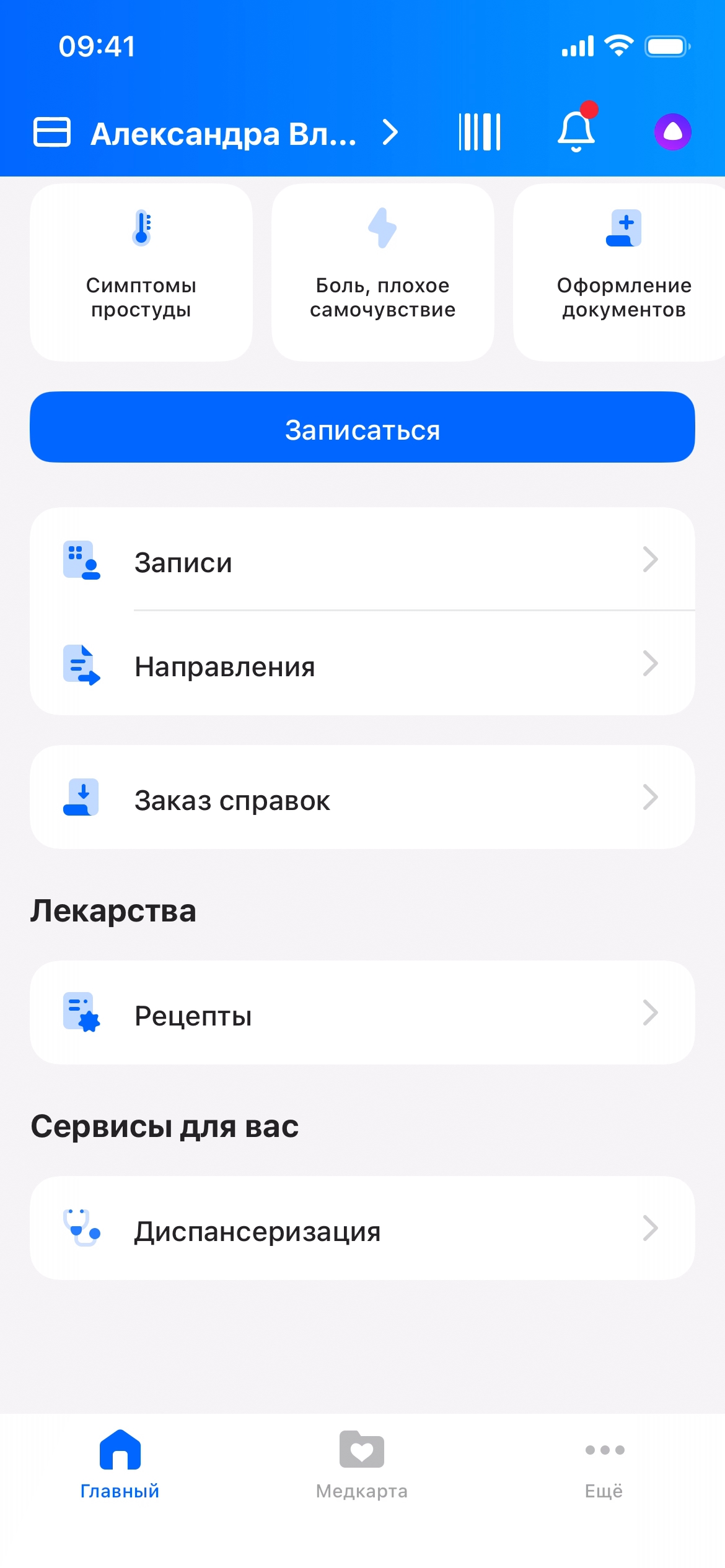Open the Оформление документов card
The height and width of the screenshot is (1568, 725).
pos(623,272)
